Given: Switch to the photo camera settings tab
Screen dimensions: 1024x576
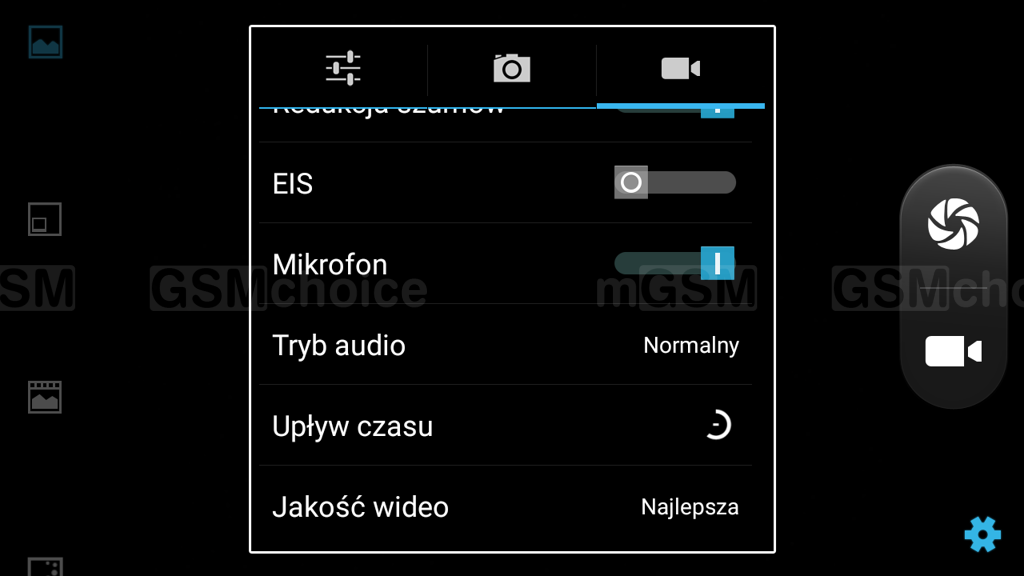Looking at the screenshot, I should pyautogui.click(x=511, y=68).
